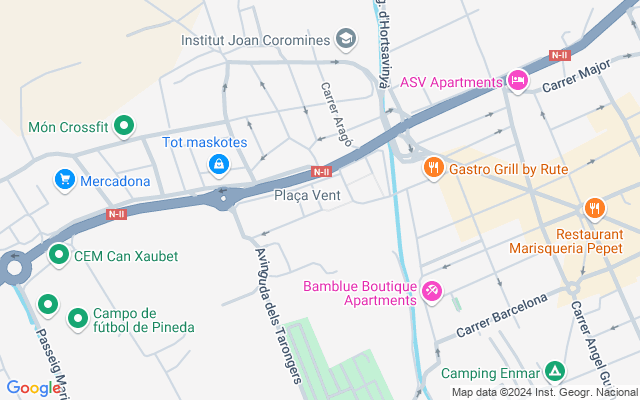Image resolution: width=640 pixels, height=400 pixels.
Task: Open the Mercadona supermarket pin
Action: click(x=65, y=180)
